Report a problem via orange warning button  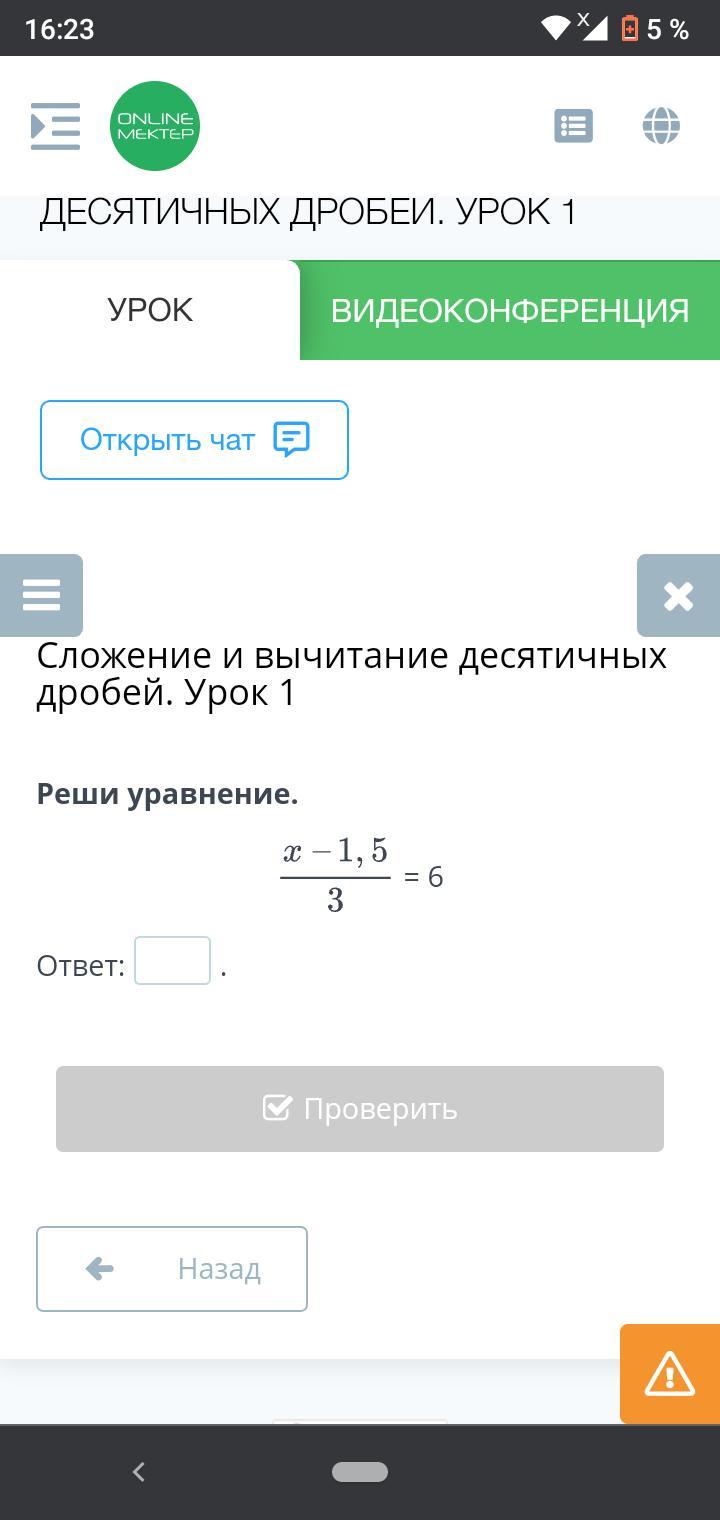(x=669, y=1373)
